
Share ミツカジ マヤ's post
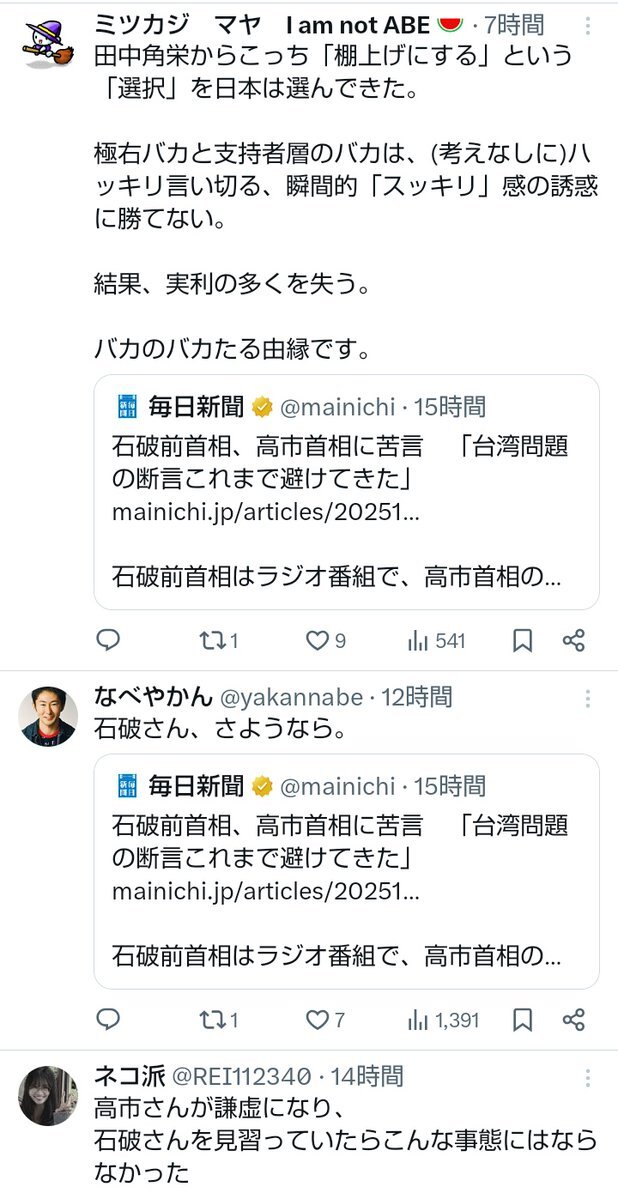573,640
